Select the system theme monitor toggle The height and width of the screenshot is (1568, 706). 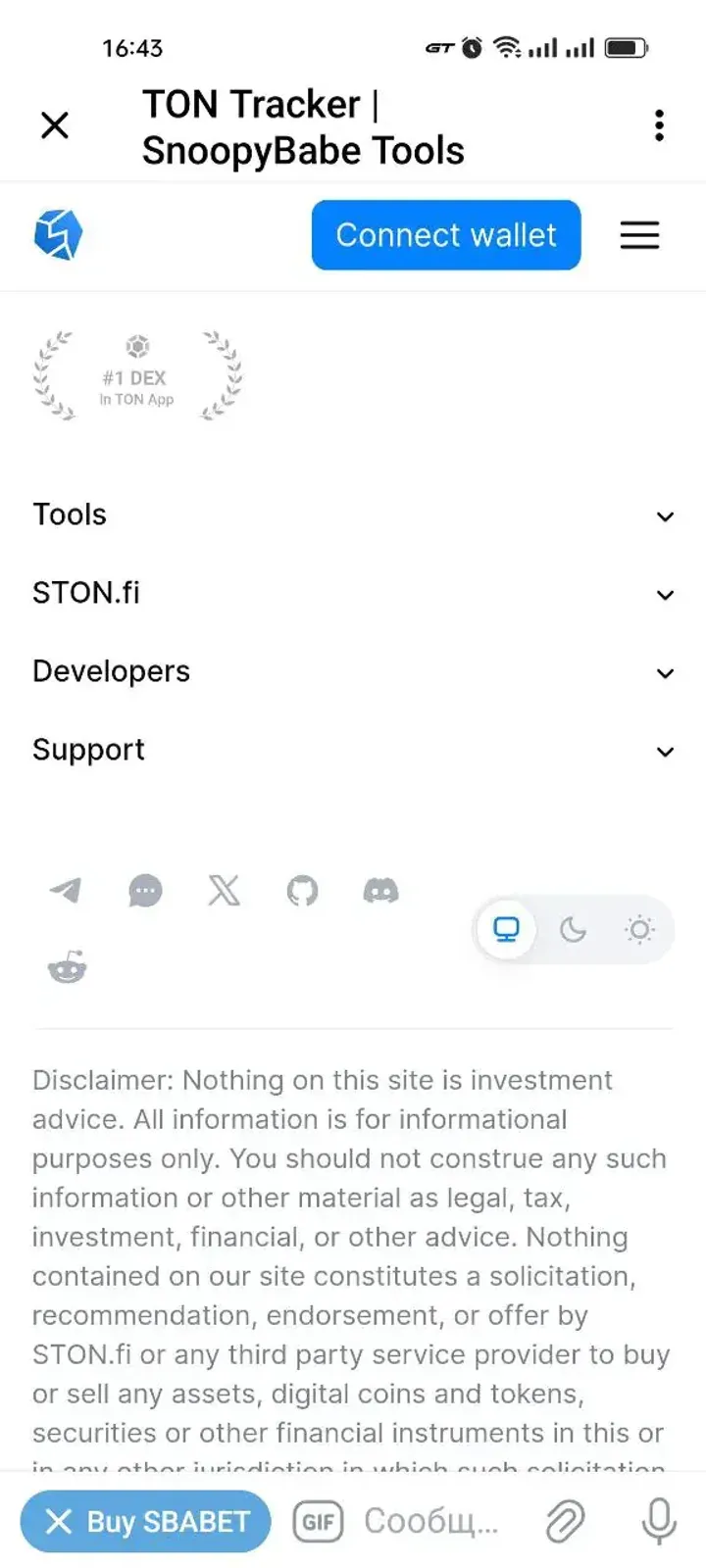[x=505, y=929]
